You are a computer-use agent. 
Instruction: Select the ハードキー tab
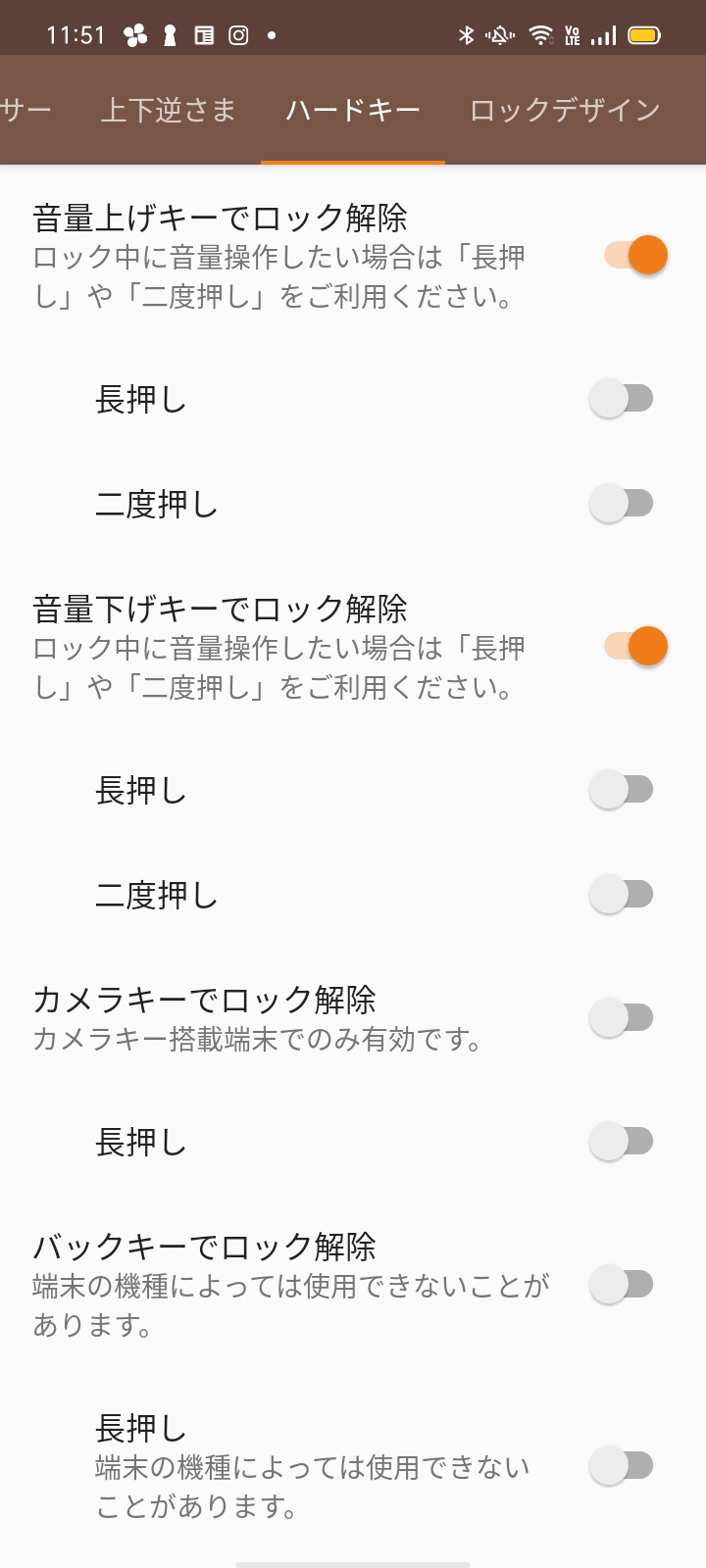click(x=353, y=110)
